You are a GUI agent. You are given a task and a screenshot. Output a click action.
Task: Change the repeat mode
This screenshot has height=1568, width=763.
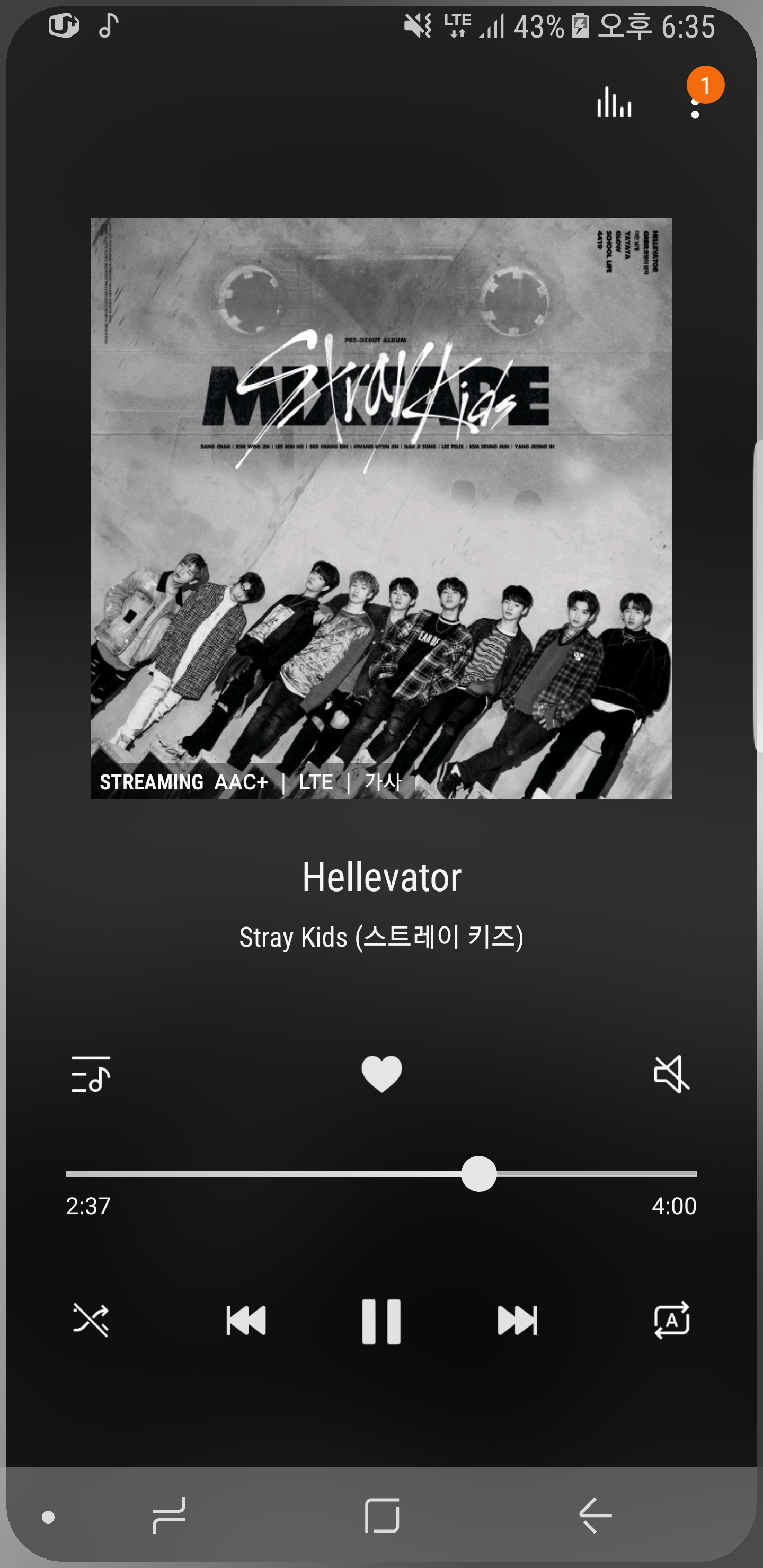tap(671, 1320)
